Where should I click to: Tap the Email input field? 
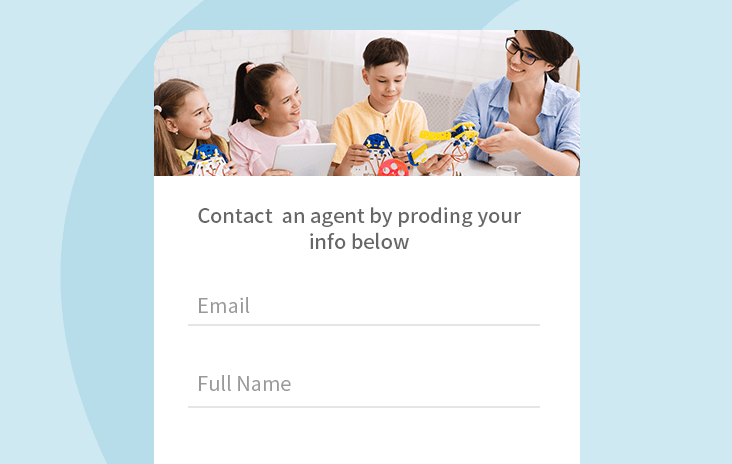click(363, 306)
